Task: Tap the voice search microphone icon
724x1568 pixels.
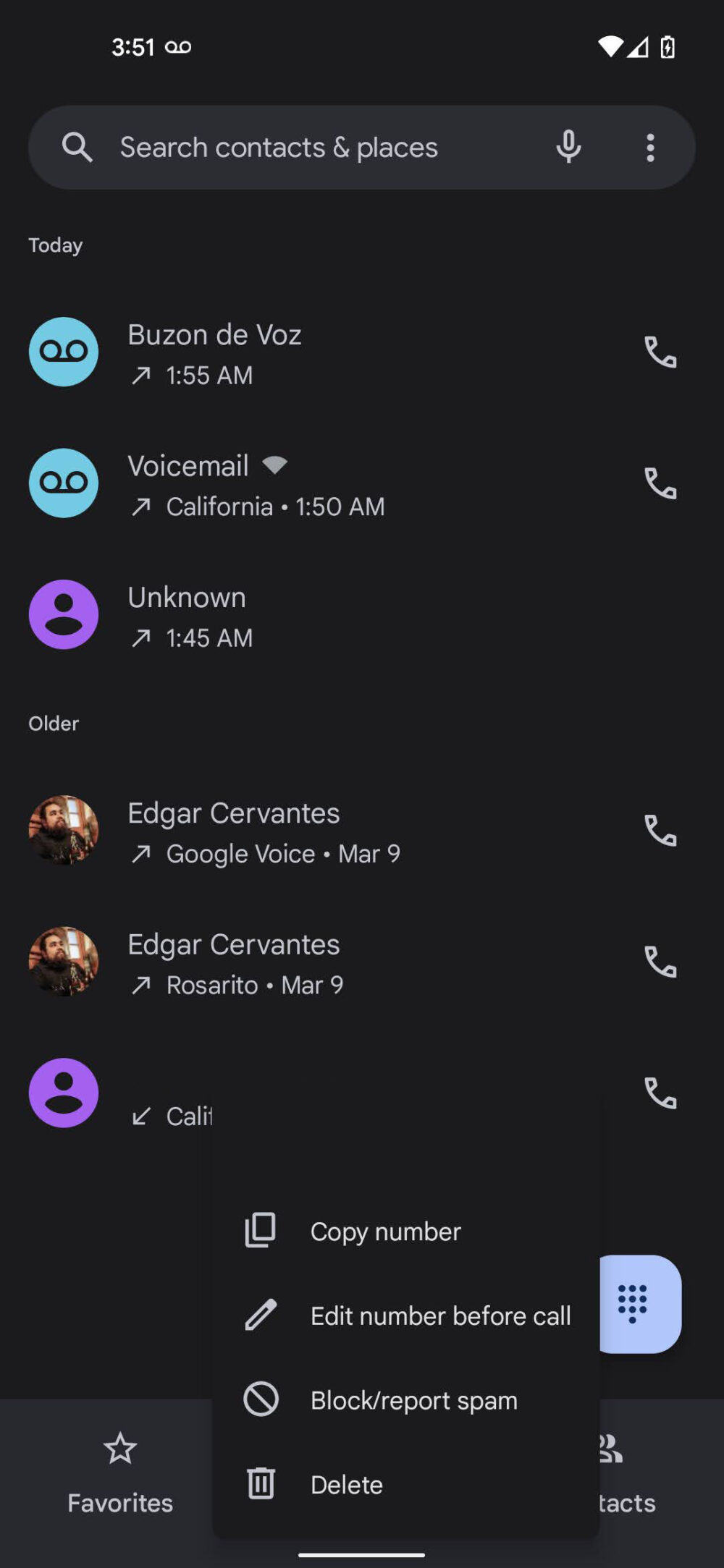Action: pyautogui.click(x=568, y=147)
